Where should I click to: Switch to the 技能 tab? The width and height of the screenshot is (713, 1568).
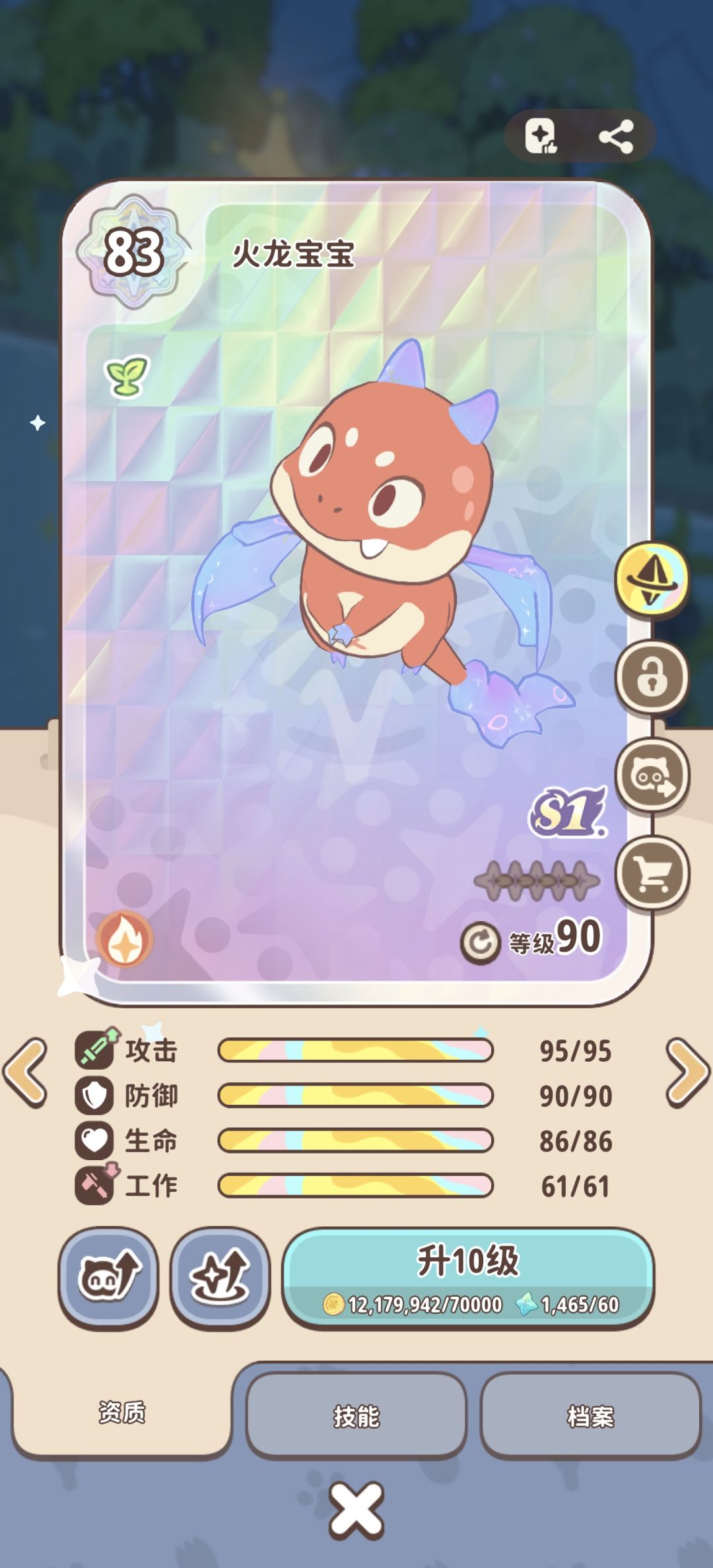click(356, 1416)
